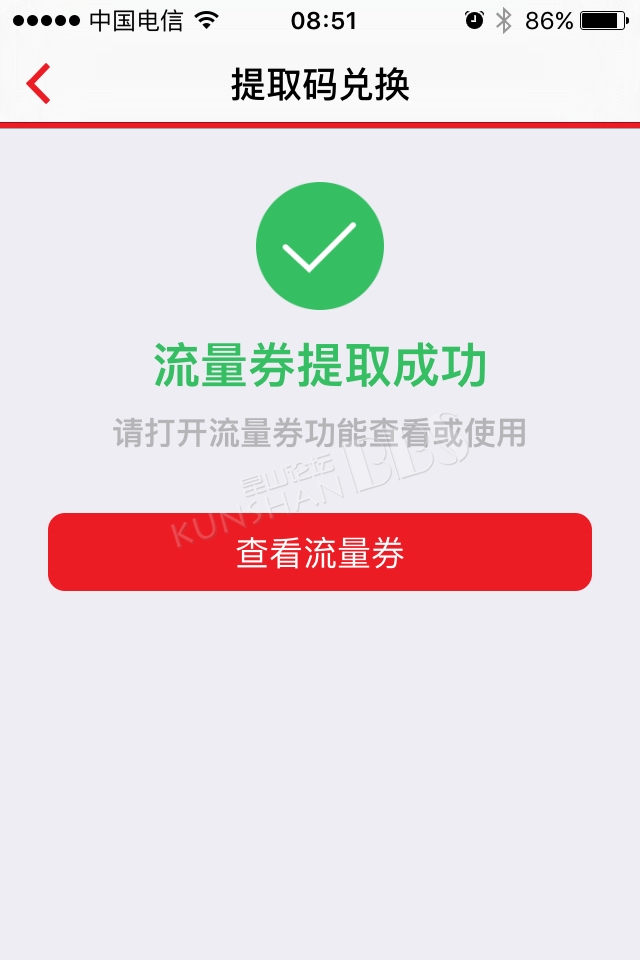Go back using the red arrow
Screen dimensions: 640x960
pyautogui.click(x=38, y=84)
